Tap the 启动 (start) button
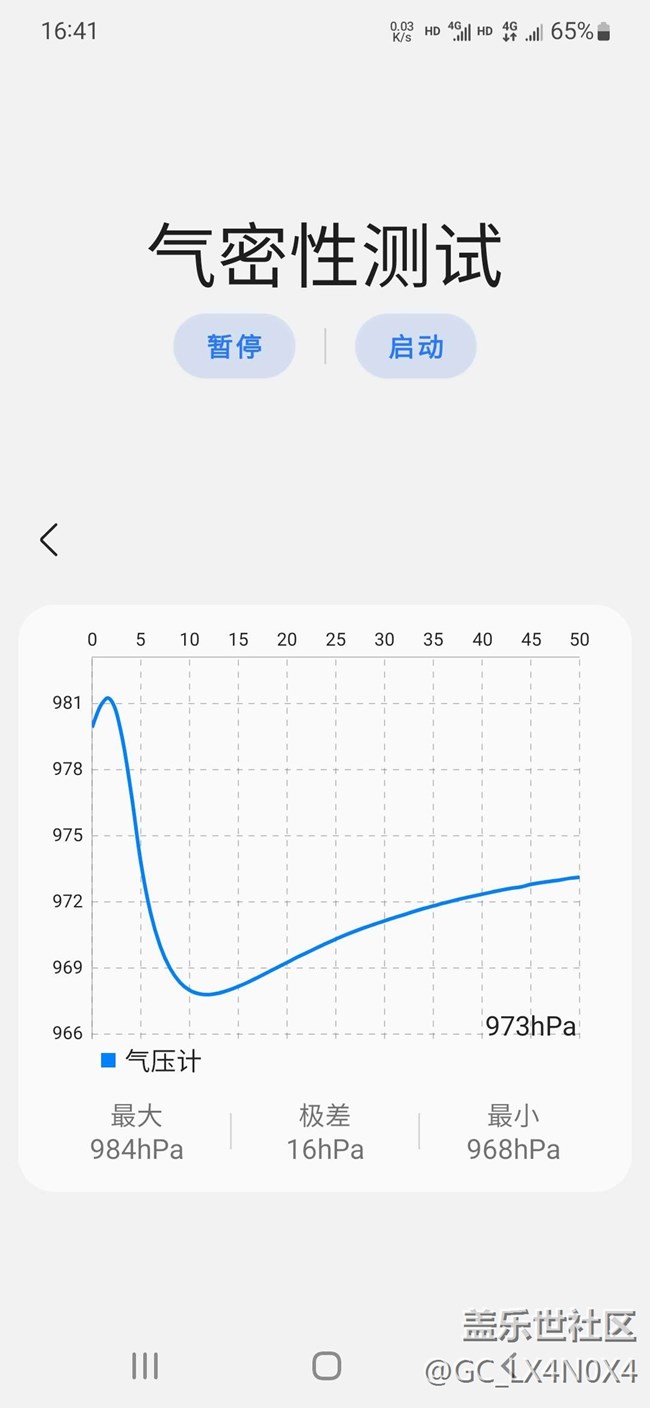650x1408 pixels. 415,346
